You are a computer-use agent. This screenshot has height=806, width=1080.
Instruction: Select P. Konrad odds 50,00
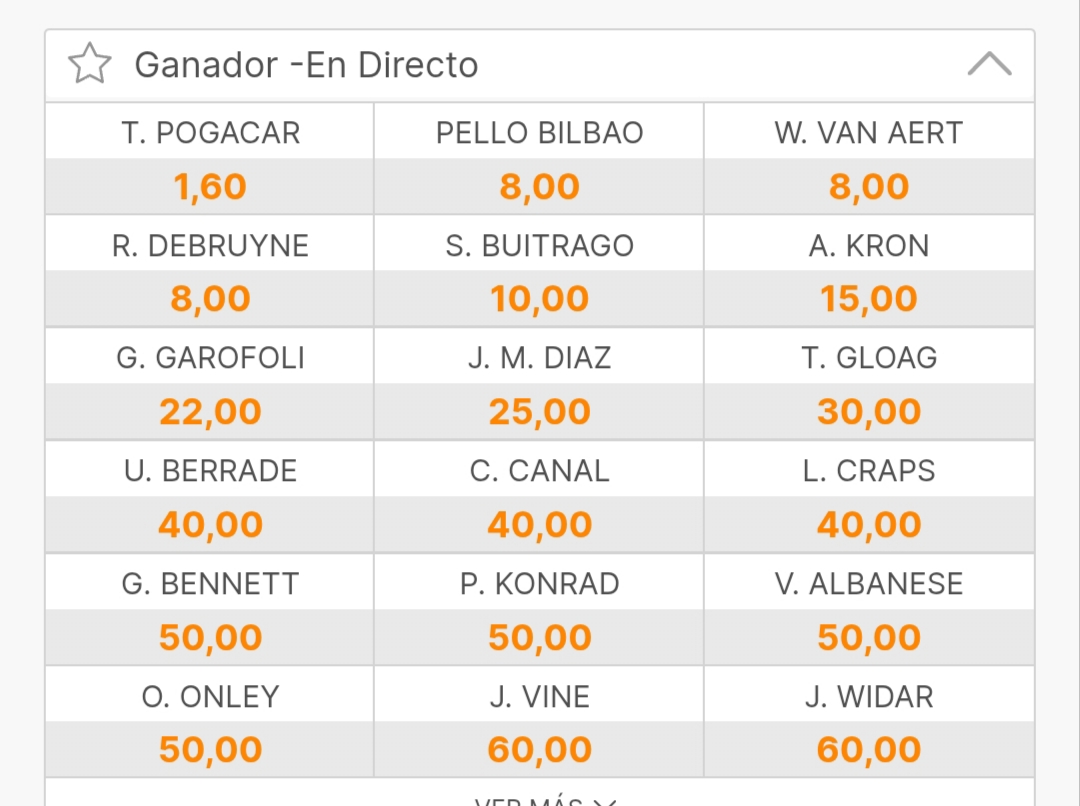(539, 637)
